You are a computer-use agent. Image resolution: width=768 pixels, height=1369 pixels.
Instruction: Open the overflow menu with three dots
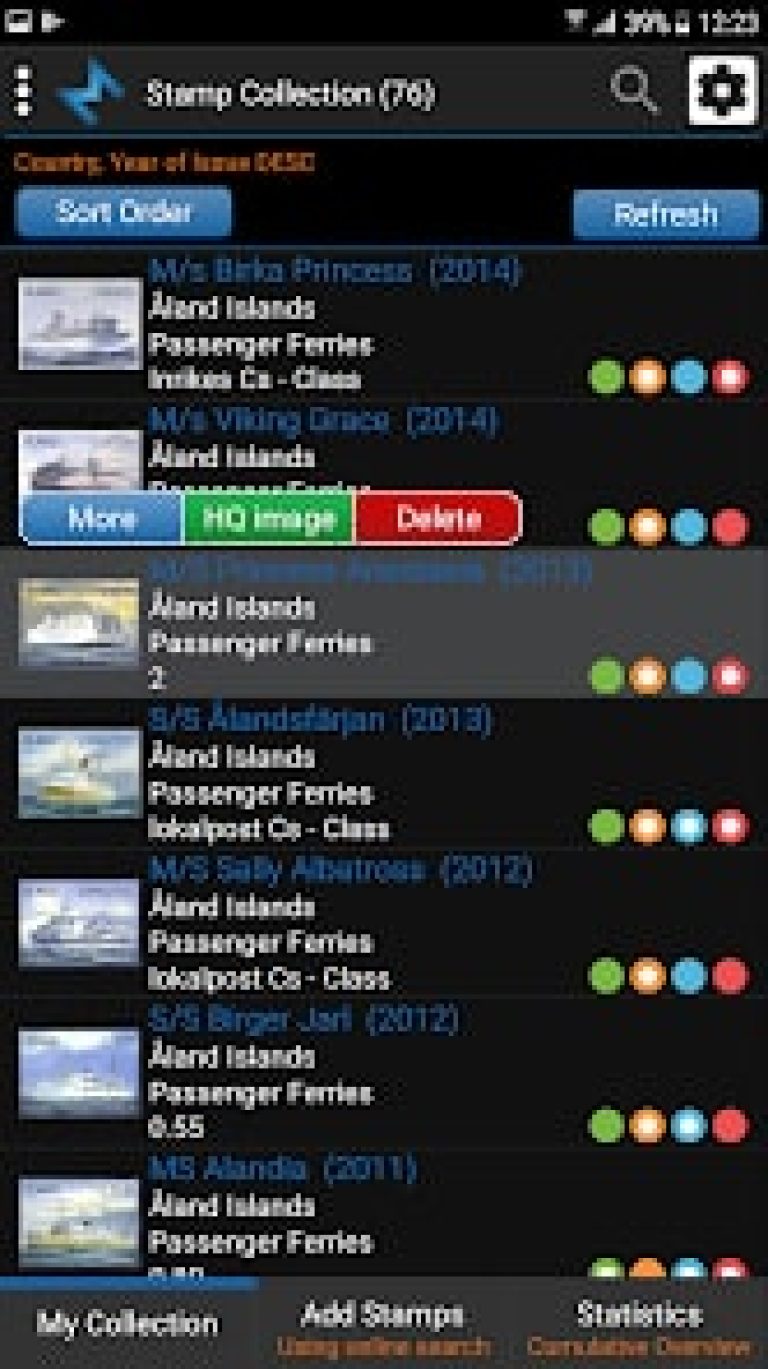pyautogui.click(x=24, y=89)
